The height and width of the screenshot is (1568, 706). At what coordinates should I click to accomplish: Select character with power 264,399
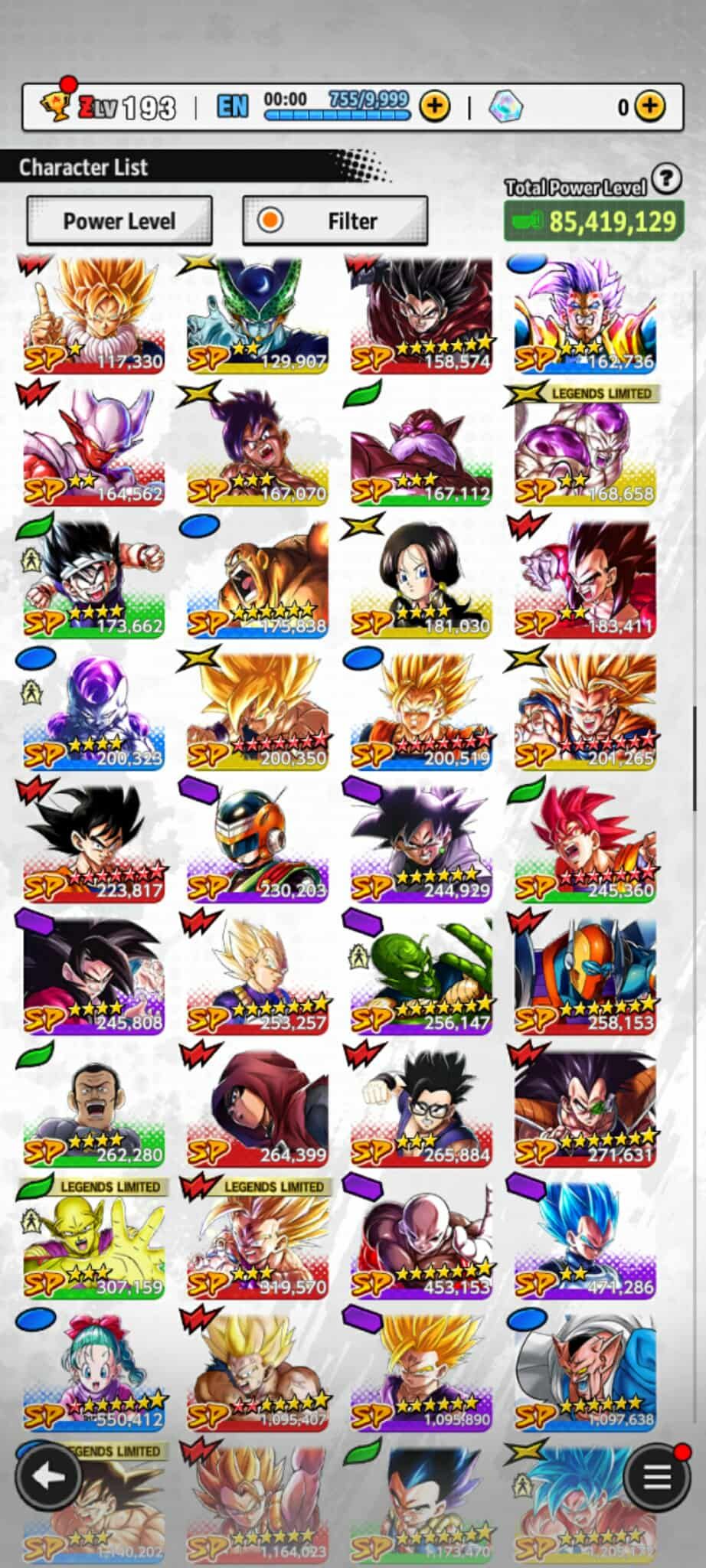(257, 1108)
